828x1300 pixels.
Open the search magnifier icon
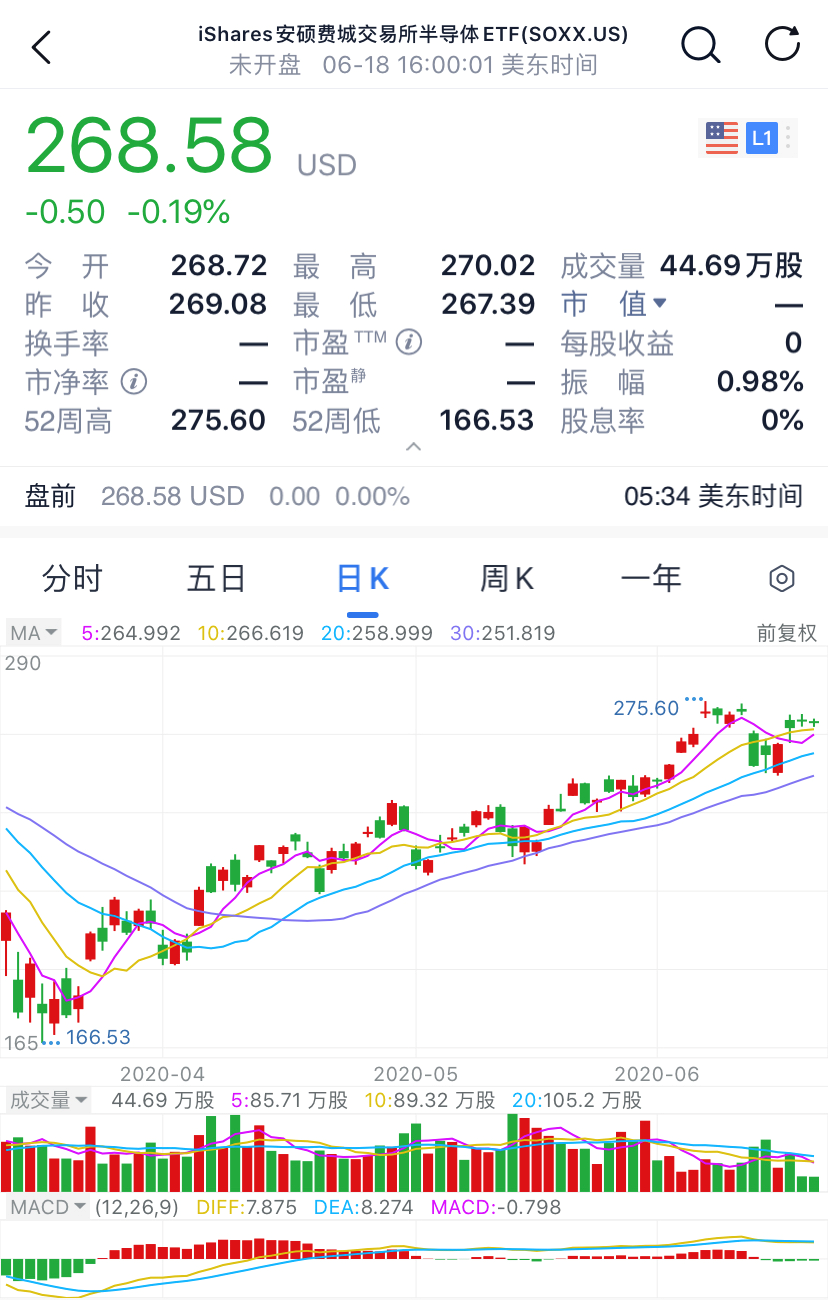point(700,45)
